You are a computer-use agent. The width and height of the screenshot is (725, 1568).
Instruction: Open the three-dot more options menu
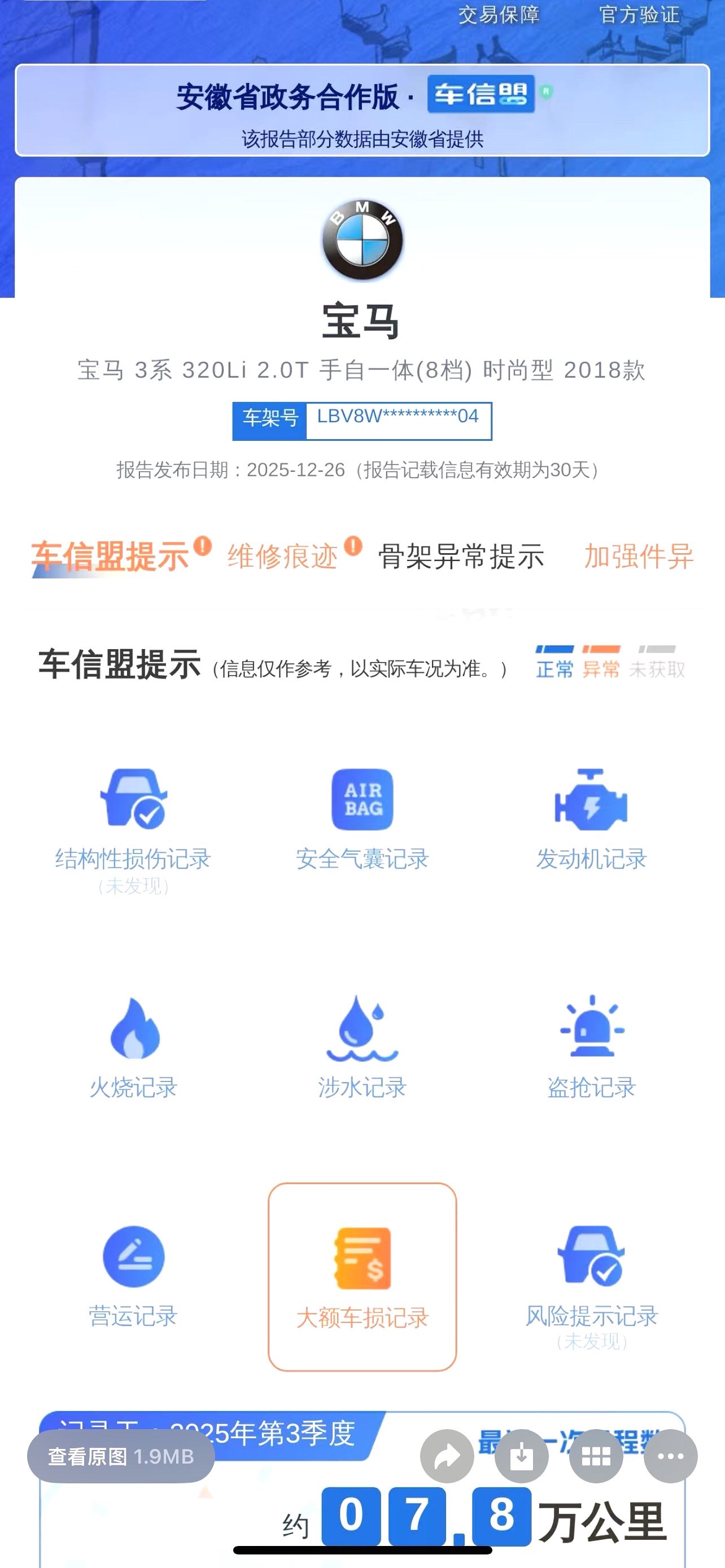[670, 1457]
